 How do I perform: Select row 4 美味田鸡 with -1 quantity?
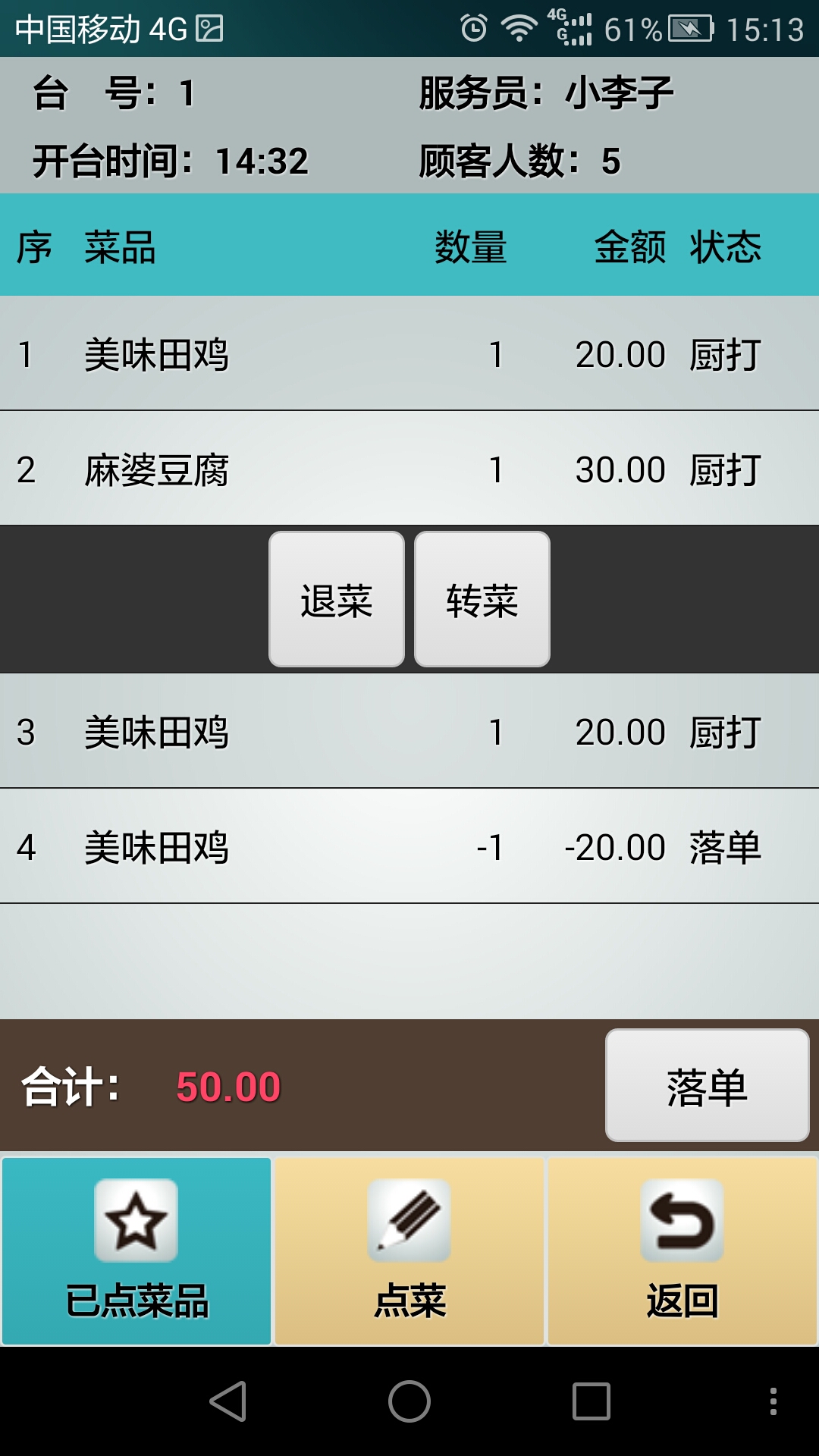[409, 846]
